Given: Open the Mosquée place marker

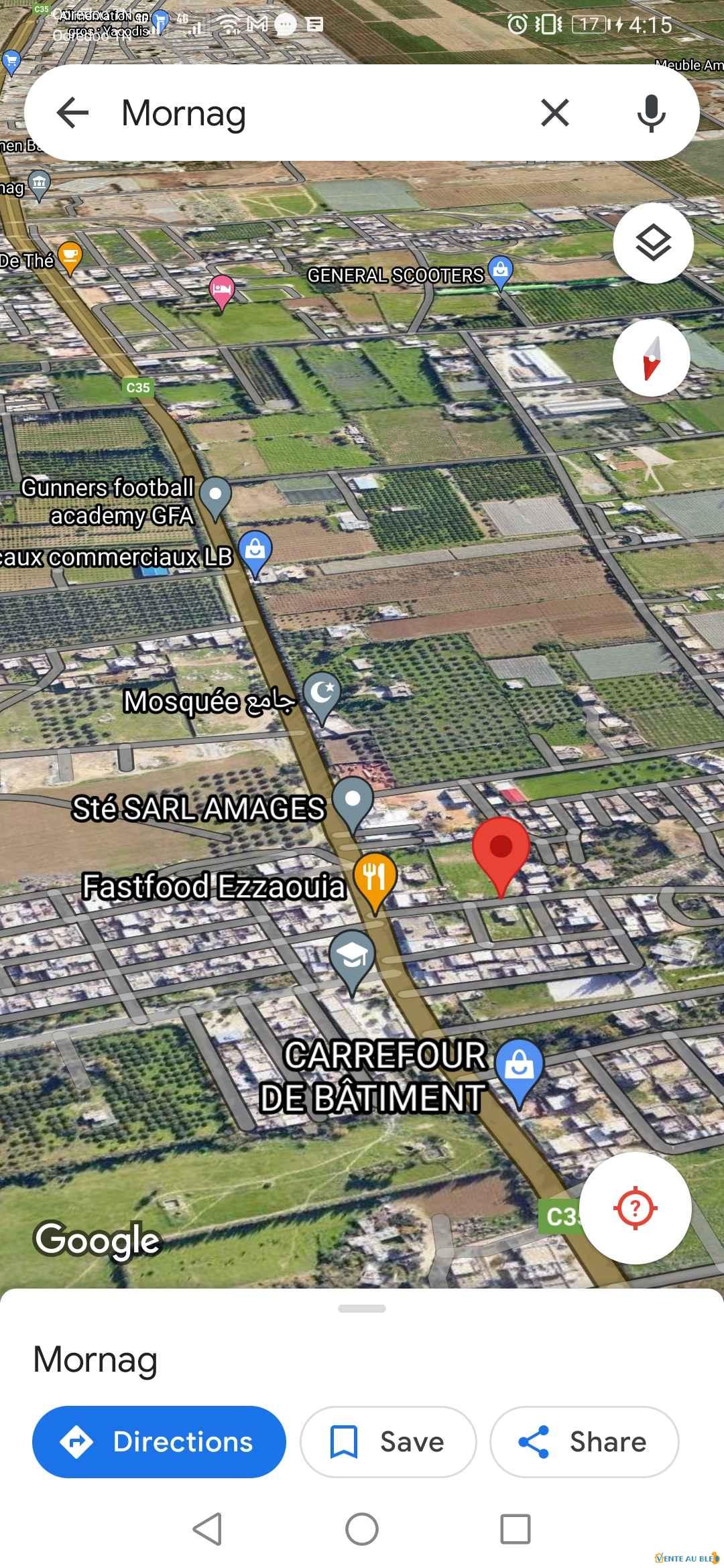Looking at the screenshot, I should pyautogui.click(x=322, y=695).
